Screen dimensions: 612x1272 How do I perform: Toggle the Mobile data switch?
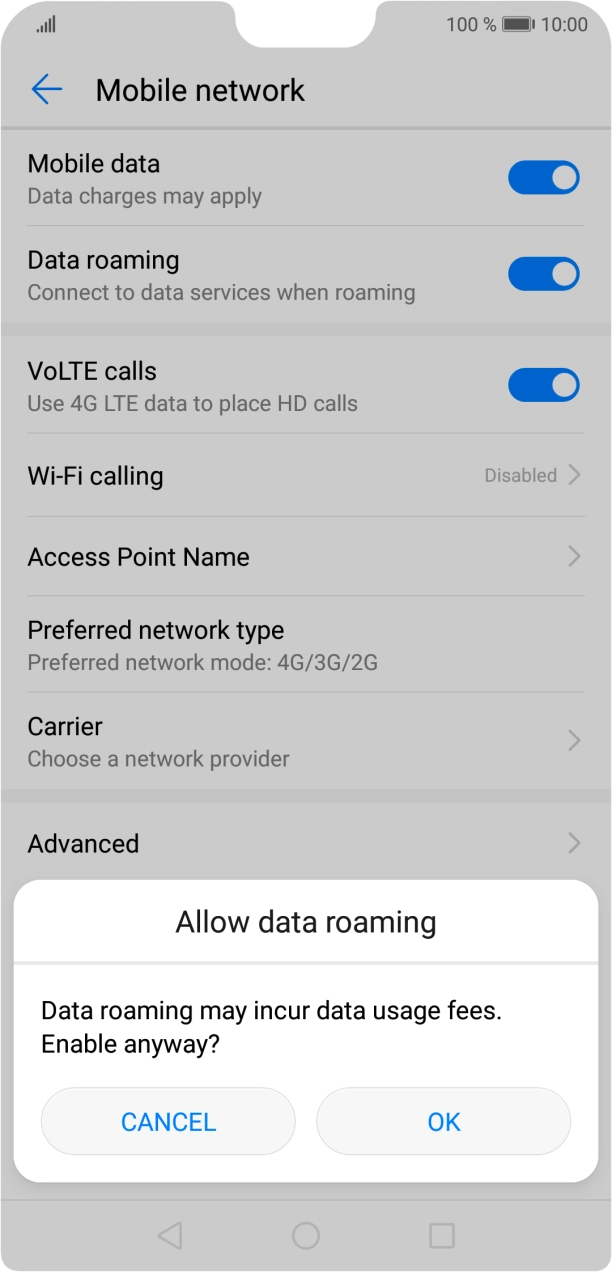coord(543,178)
